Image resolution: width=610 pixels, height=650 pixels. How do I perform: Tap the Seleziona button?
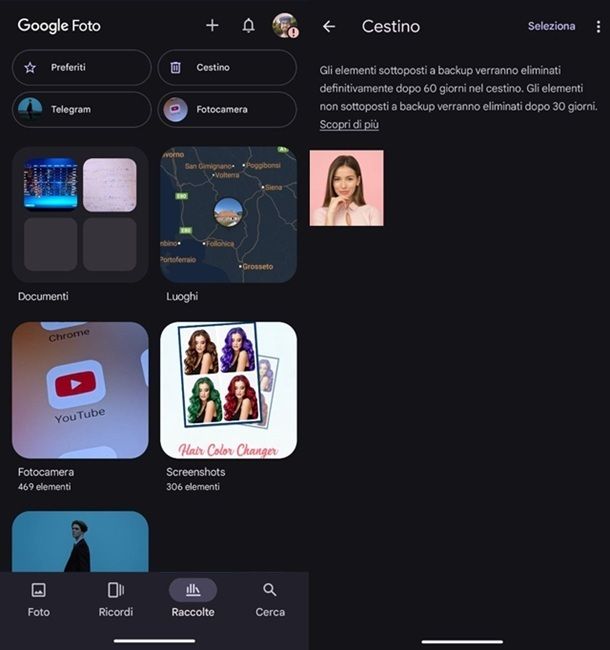click(551, 27)
